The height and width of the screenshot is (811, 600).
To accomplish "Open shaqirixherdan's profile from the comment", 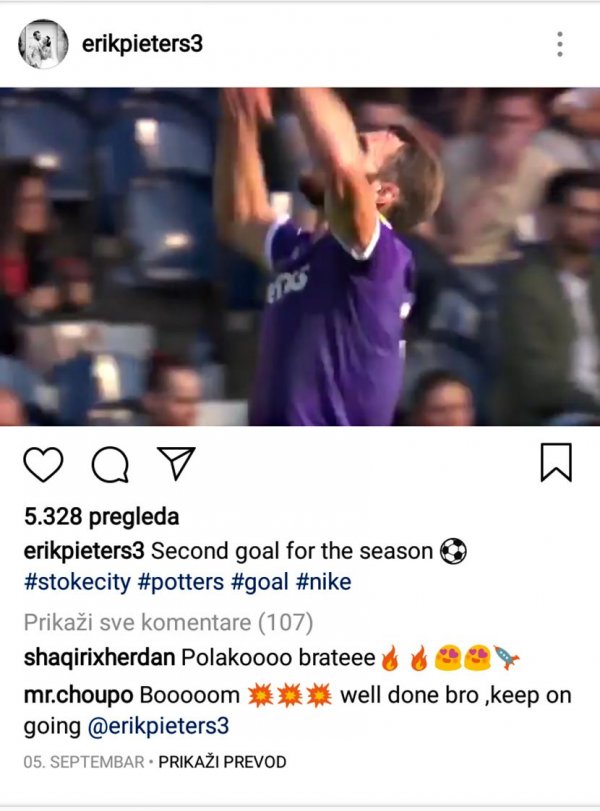I will coord(98,658).
